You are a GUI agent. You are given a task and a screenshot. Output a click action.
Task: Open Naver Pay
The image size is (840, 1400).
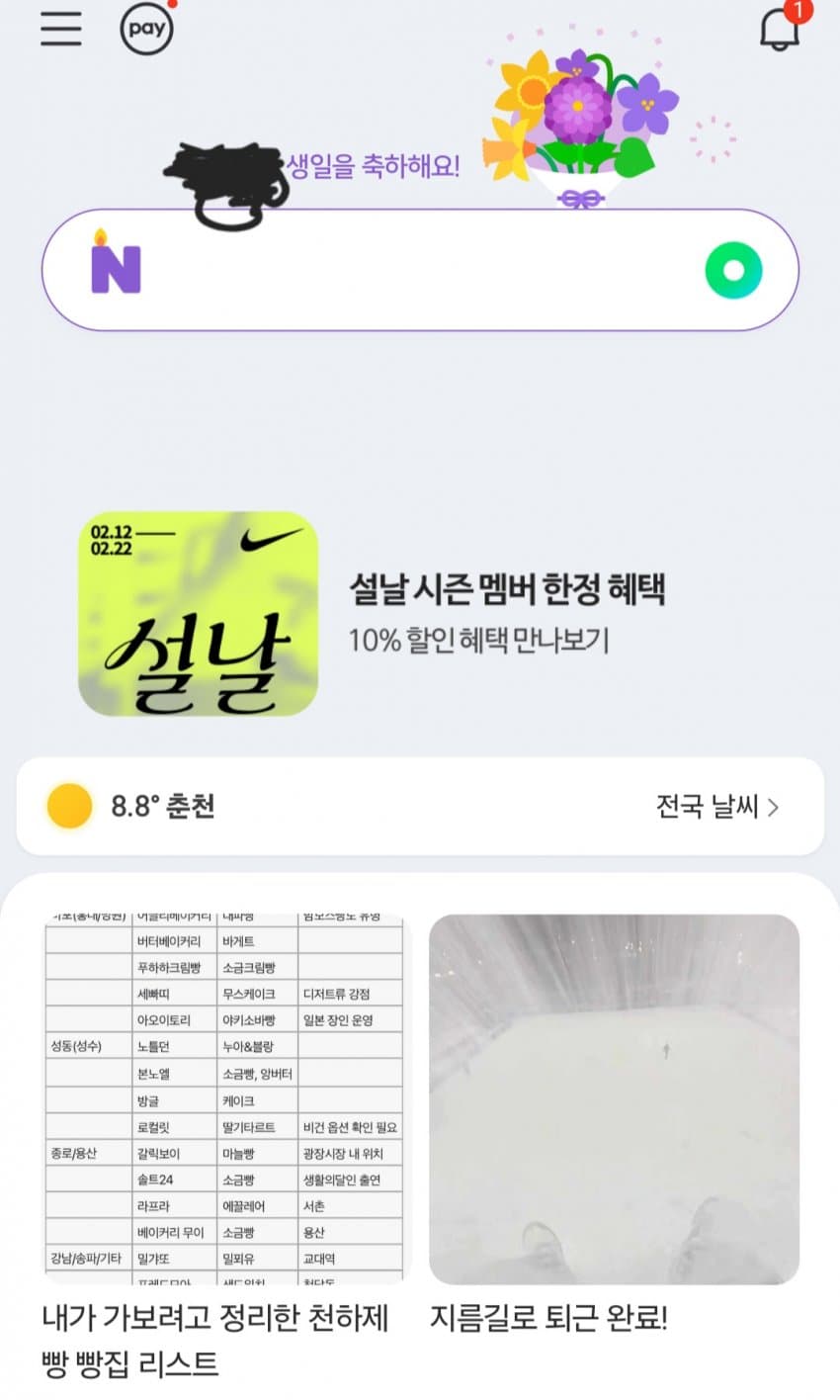pyautogui.click(x=146, y=29)
